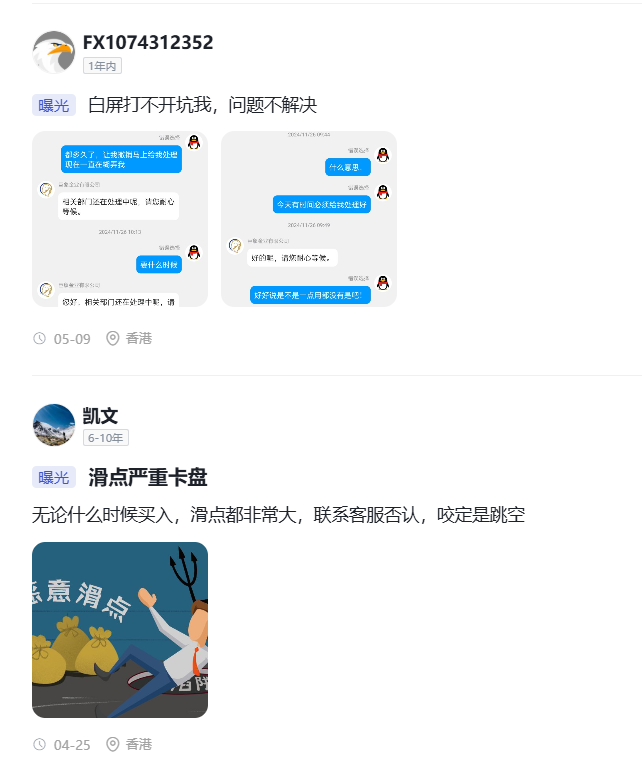
Task: Open the post titled 滑点严重卡盘
Action: 147,477
